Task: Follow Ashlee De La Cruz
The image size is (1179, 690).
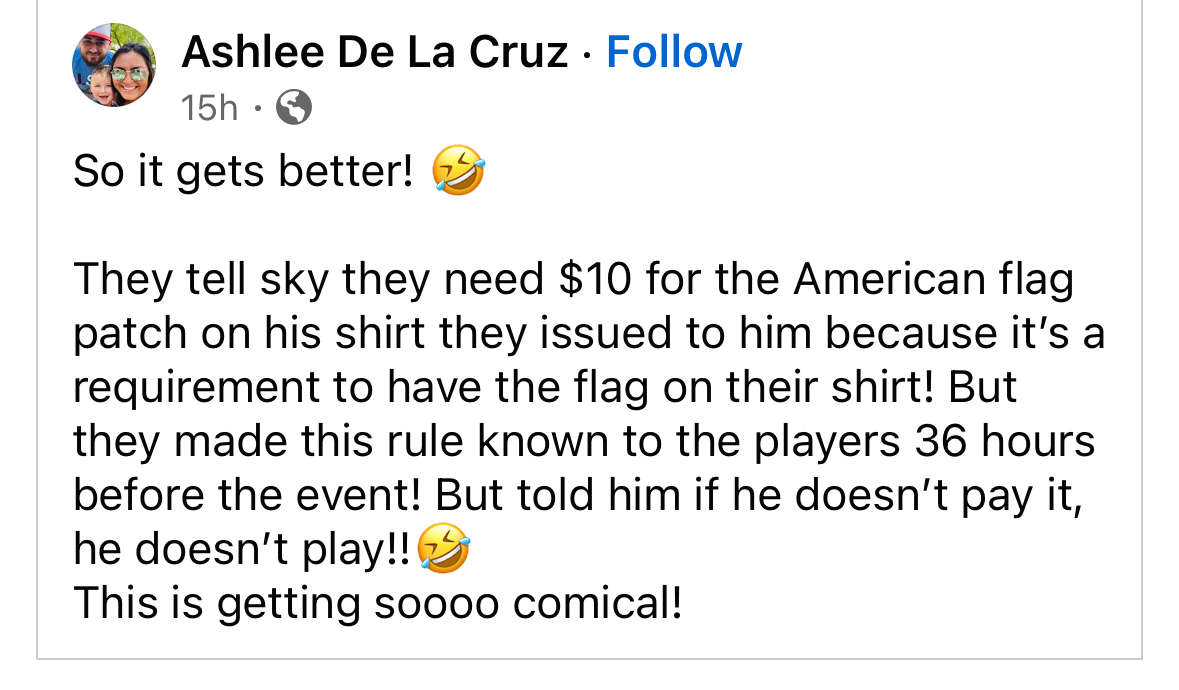Action: point(674,52)
